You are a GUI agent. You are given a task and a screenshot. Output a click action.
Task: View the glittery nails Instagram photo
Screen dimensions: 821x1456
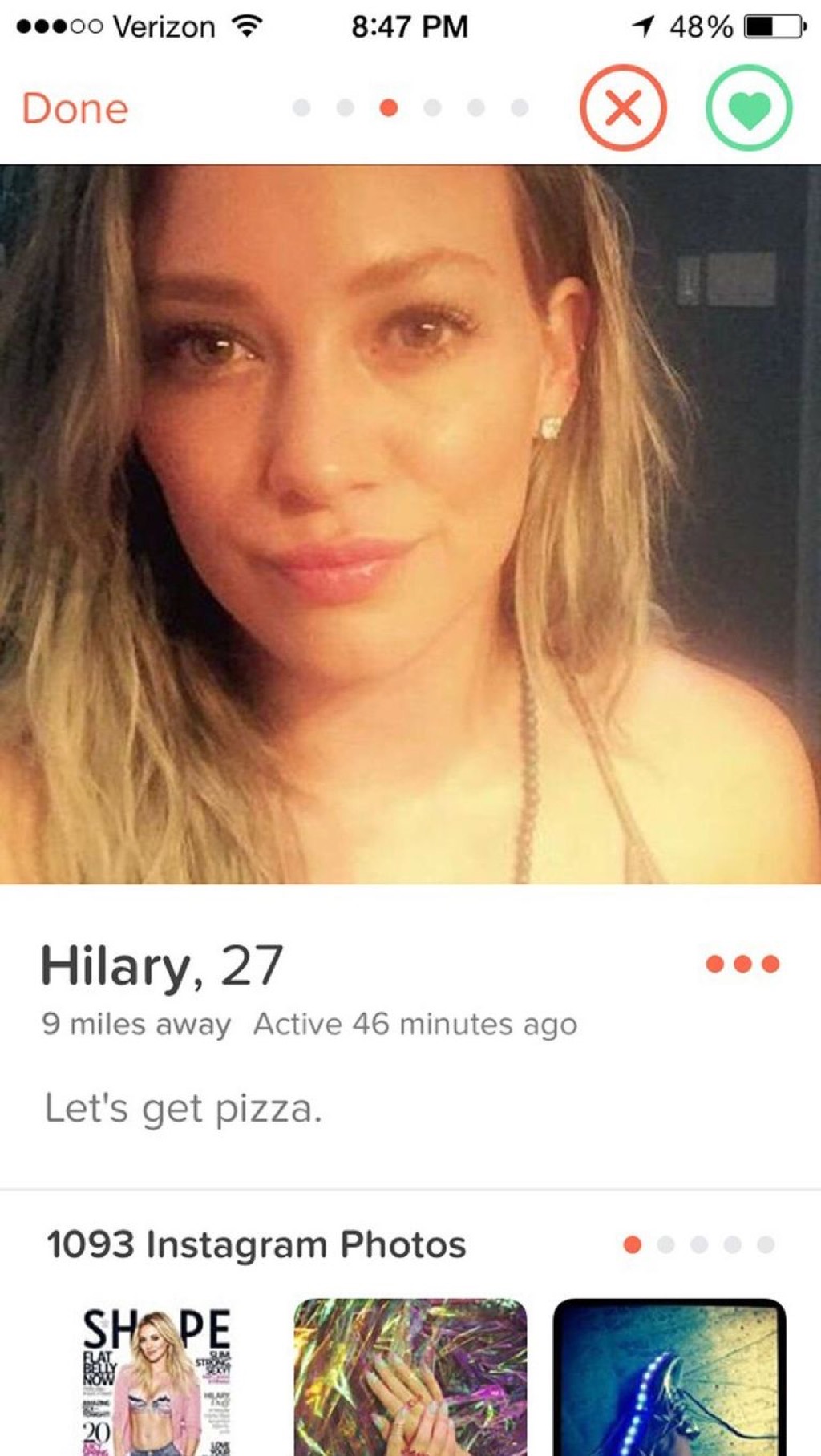410,1377
